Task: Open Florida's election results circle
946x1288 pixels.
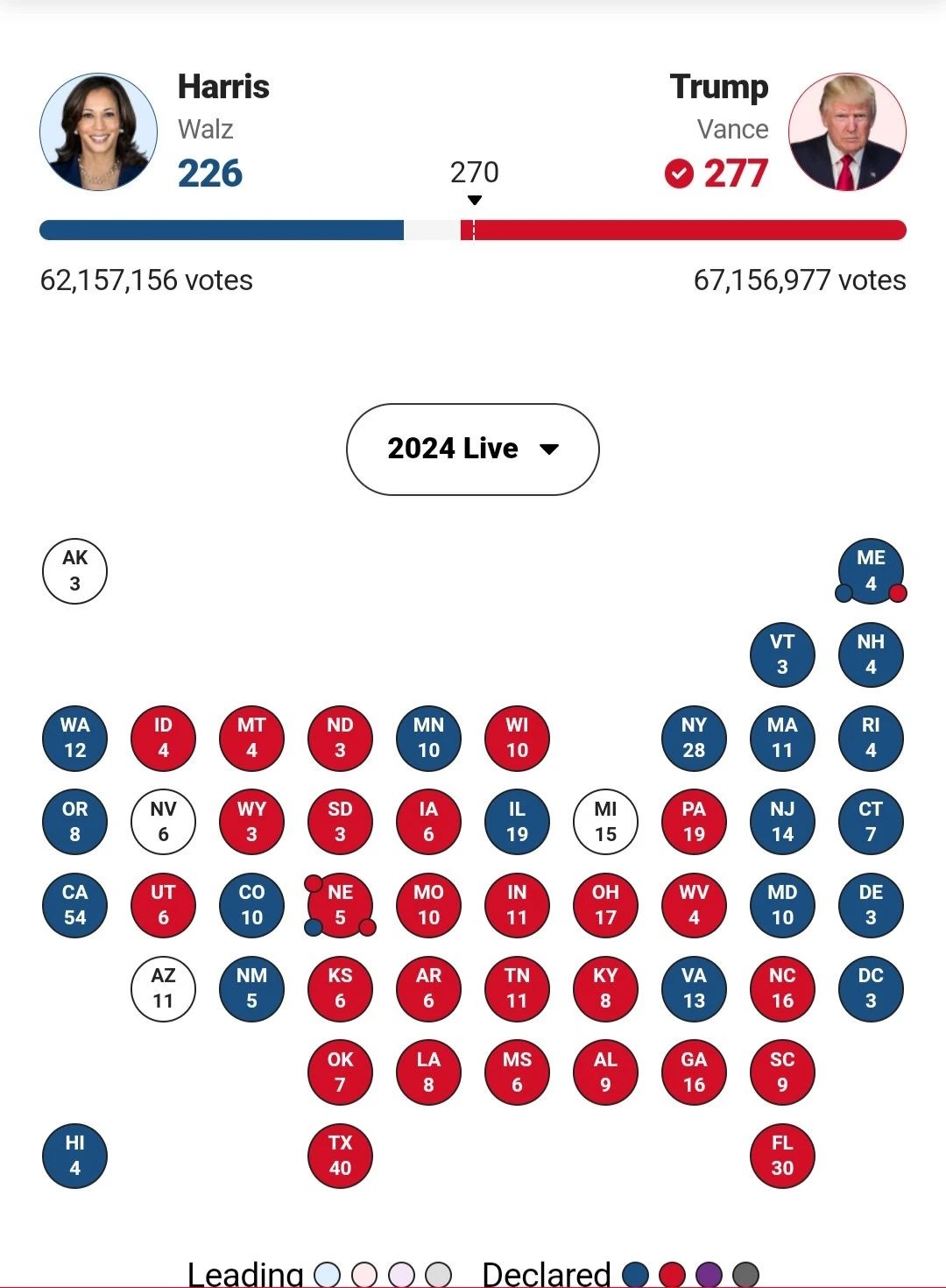Action: 782,1156
